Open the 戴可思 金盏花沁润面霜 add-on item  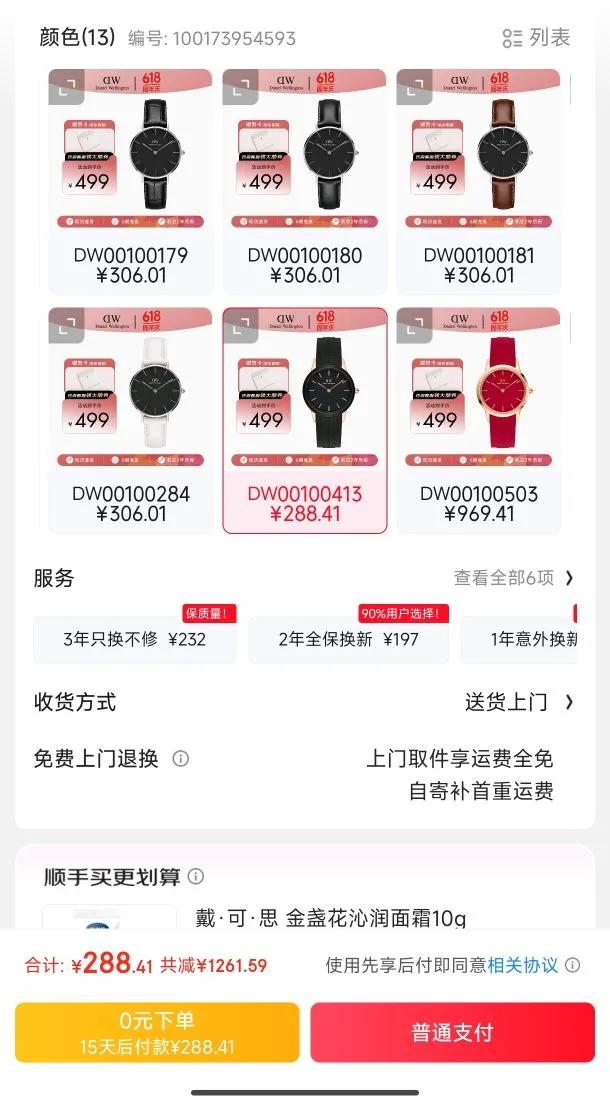[x=330, y=918]
